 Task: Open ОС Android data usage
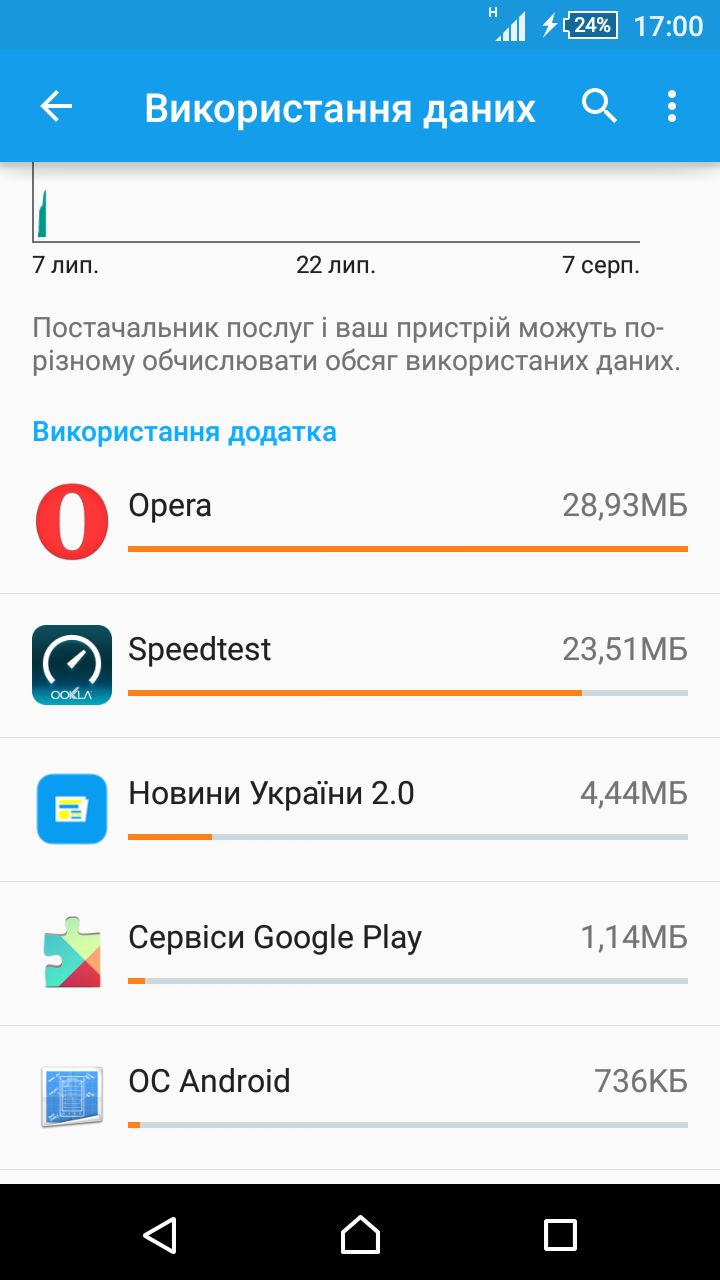(360, 1097)
